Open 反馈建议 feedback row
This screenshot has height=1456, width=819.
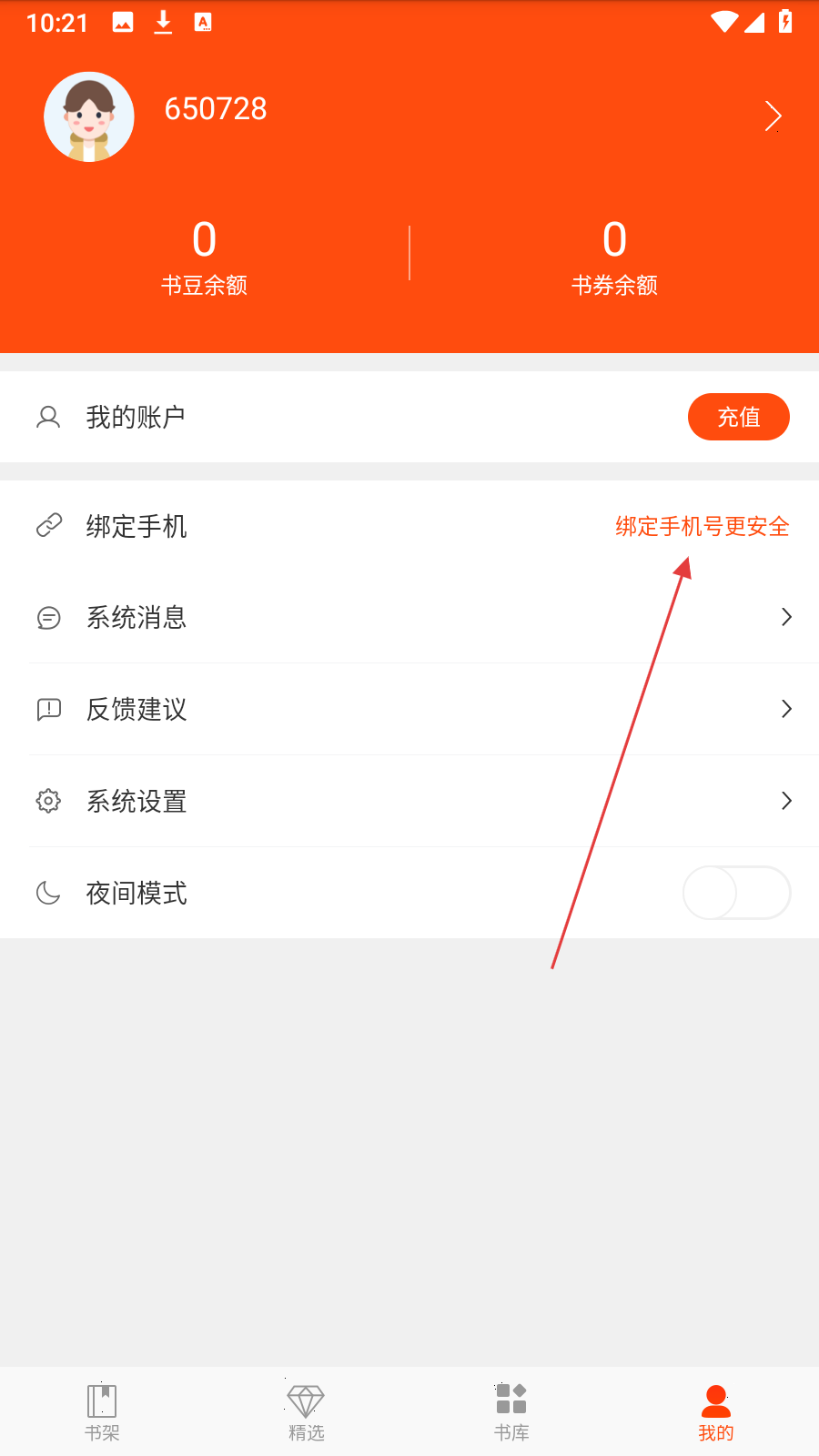409,709
